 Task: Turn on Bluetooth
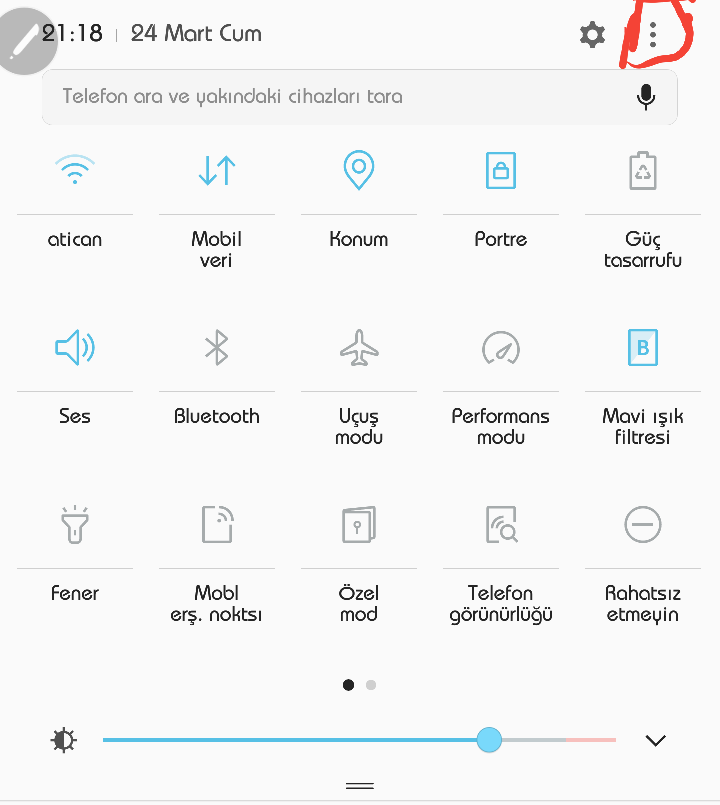(217, 349)
